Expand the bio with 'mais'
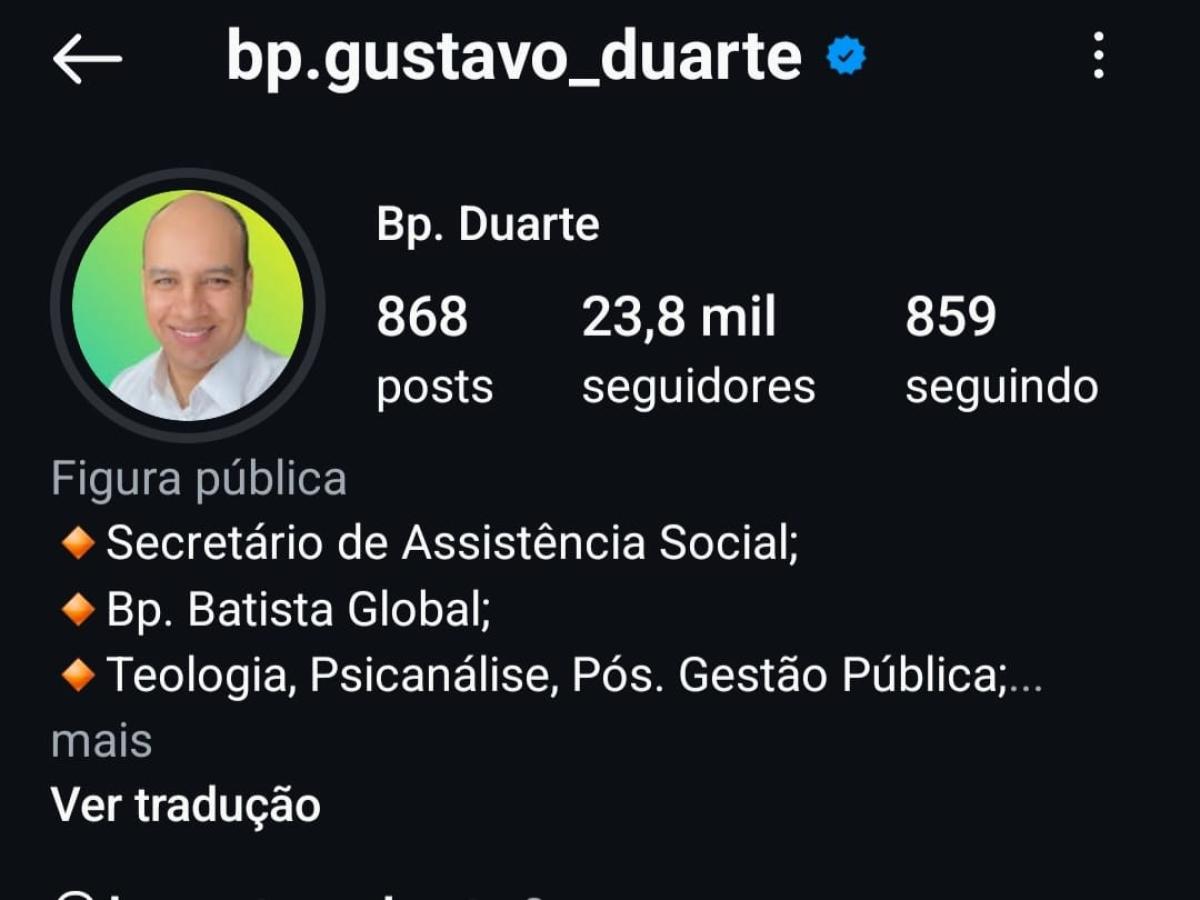The height and width of the screenshot is (900, 1200). 101,742
